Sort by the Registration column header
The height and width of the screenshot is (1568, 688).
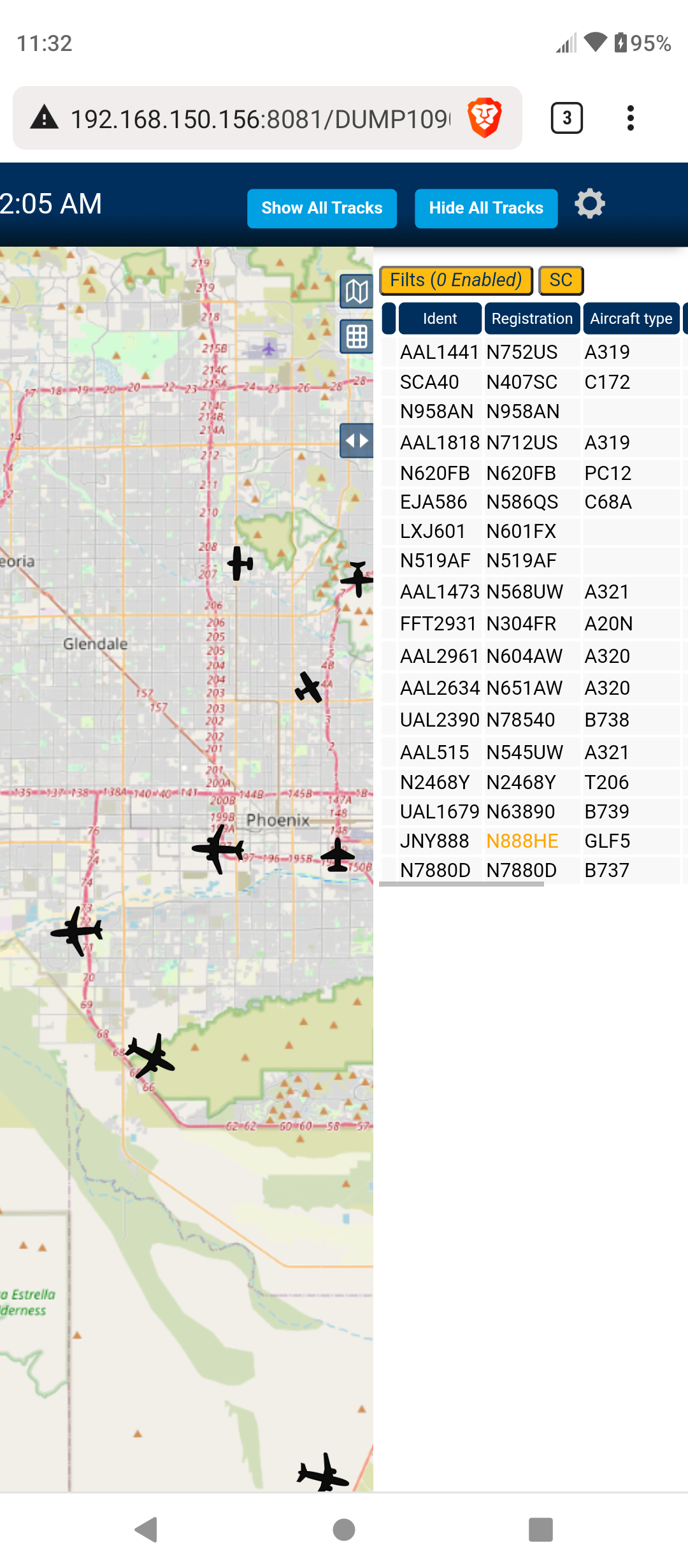coord(532,319)
